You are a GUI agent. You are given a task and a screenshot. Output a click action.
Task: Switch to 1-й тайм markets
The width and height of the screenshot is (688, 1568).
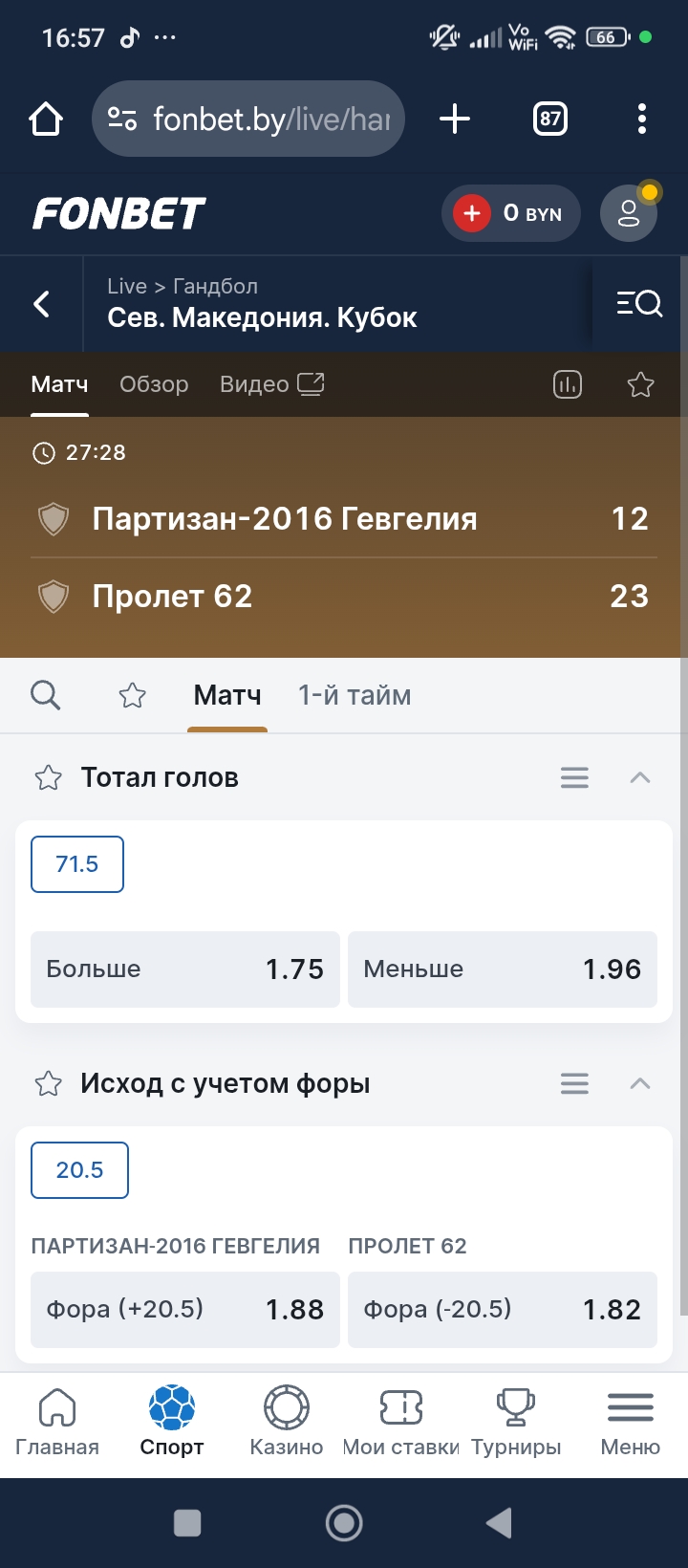click(355, 695)
